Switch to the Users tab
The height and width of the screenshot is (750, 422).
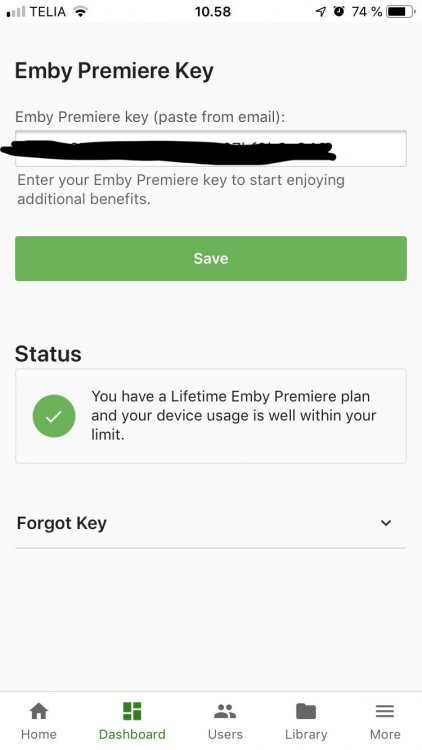pyautogui.click(x=225, y=721)
